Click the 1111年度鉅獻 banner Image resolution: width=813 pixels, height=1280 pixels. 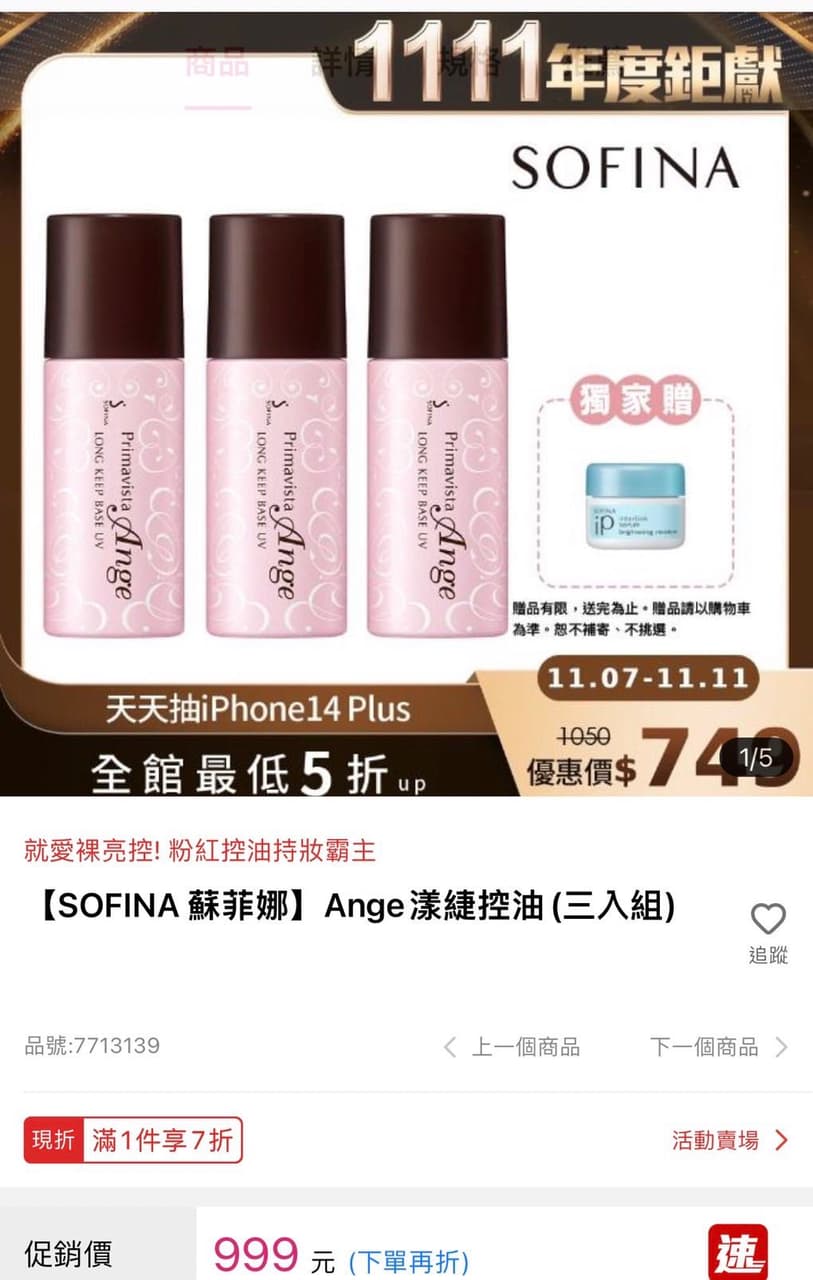(x=560, y=60)
